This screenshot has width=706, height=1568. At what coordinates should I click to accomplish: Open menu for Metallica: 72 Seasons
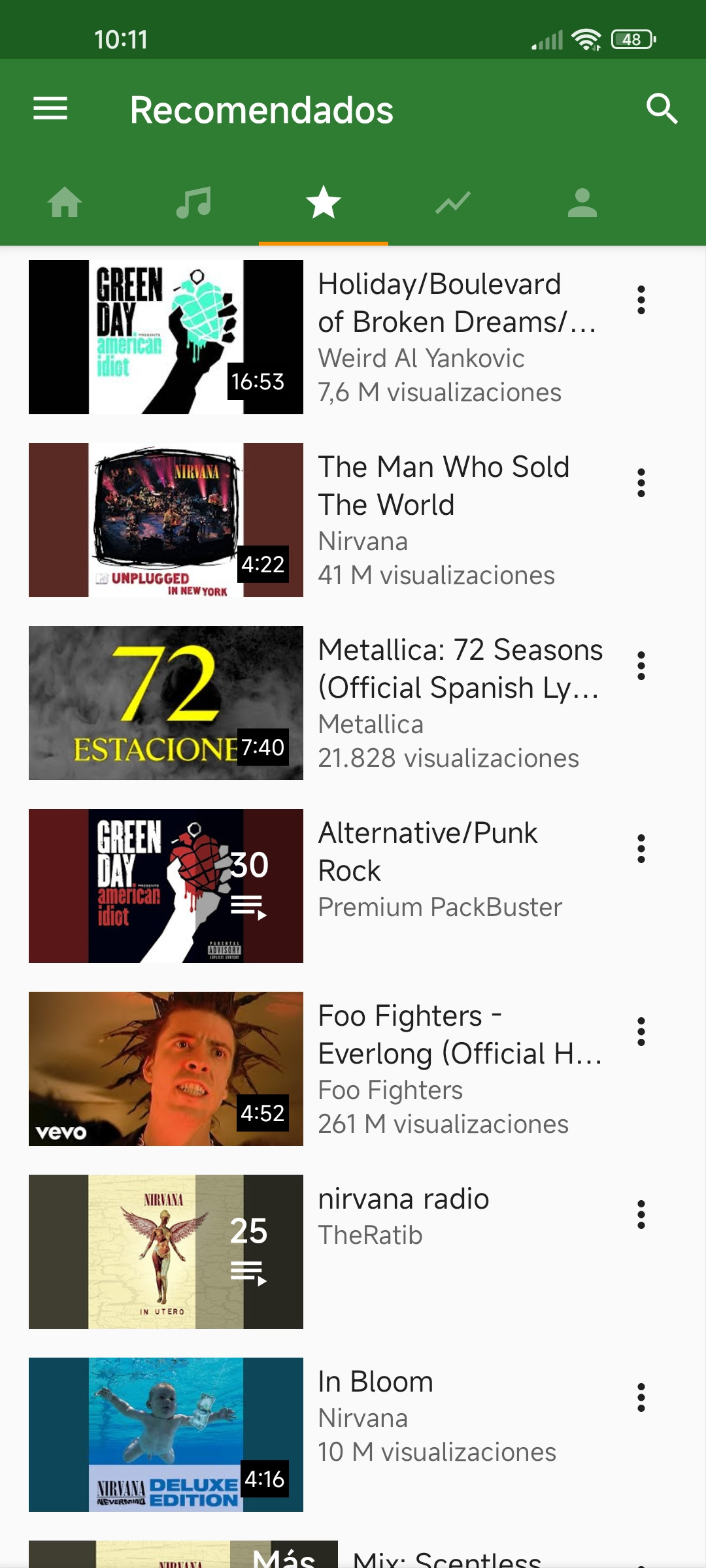641,666
